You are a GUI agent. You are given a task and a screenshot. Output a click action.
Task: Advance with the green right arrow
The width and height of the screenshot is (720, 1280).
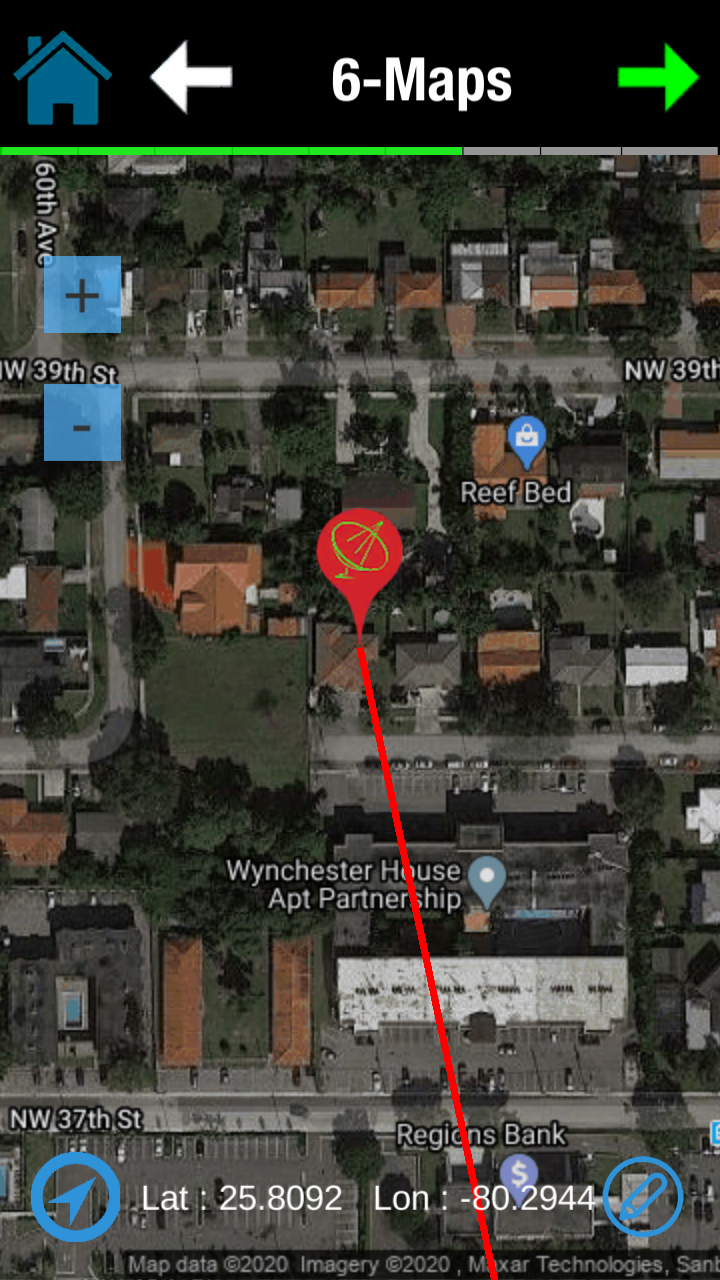click(658, 77)
